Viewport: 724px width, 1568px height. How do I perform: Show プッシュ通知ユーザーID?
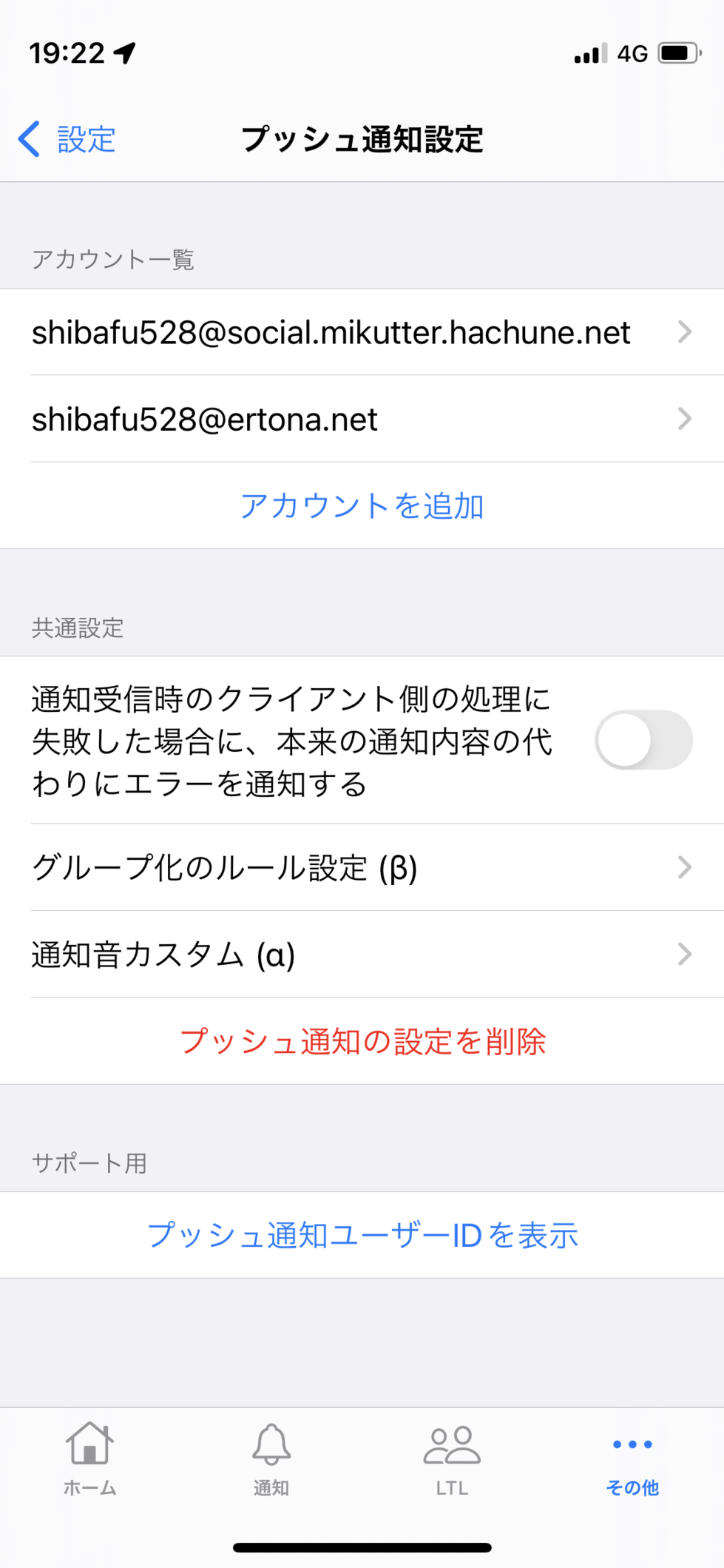coord(362,1235)
